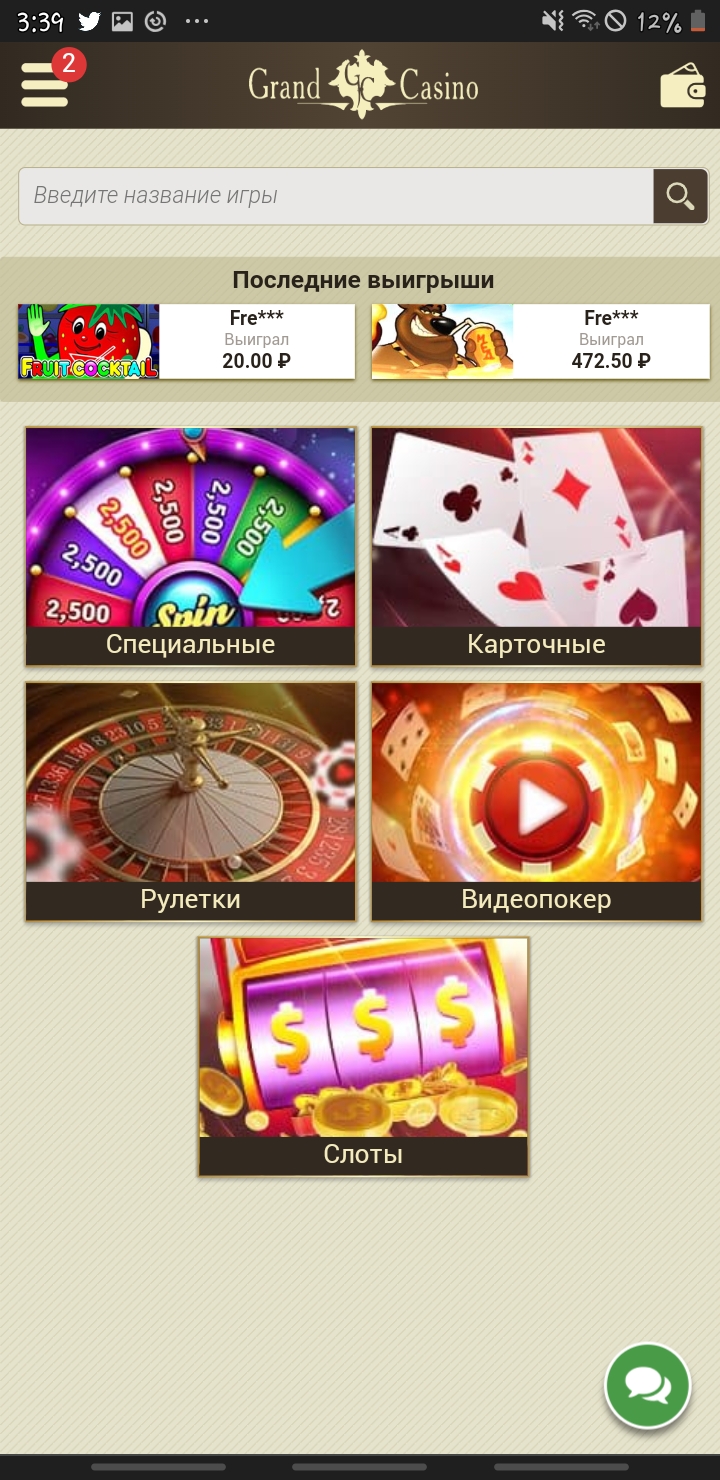Open the wallet icon
This screenshot has height=1480, width=720.
(x=682, y=86)
